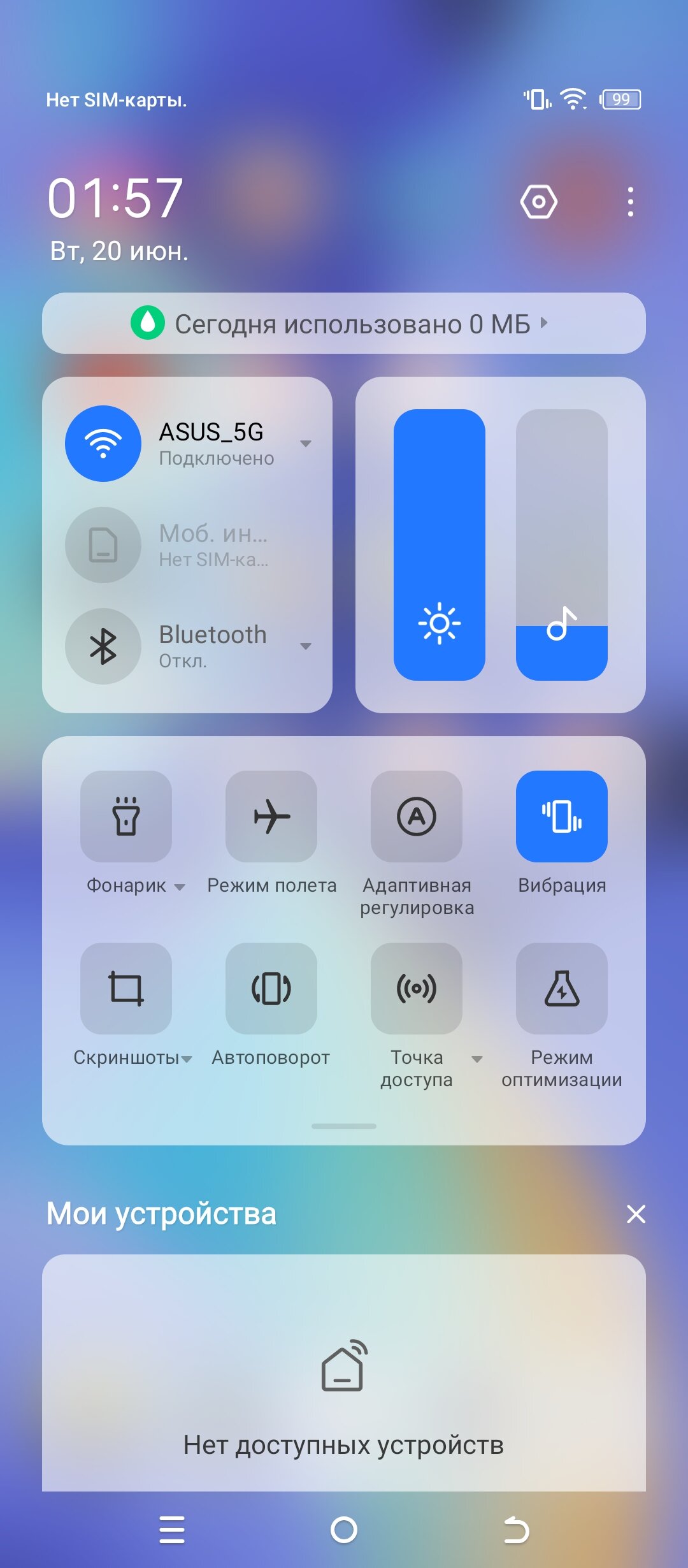This screenshot has height=1568, width=688.
Task: Open the three-dot overflow menu
Action: coord(630,202)
